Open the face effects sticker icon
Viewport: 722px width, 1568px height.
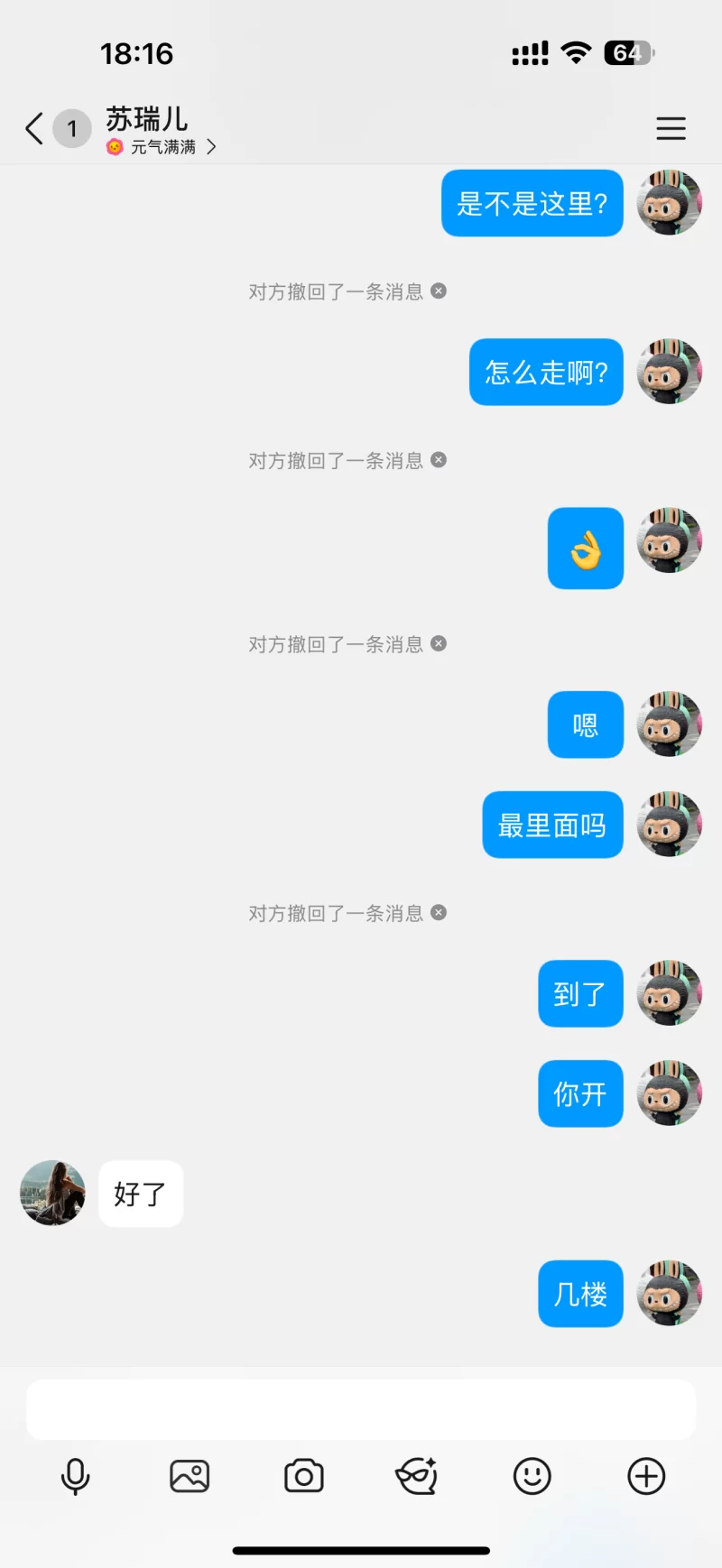coord(417,1477)
